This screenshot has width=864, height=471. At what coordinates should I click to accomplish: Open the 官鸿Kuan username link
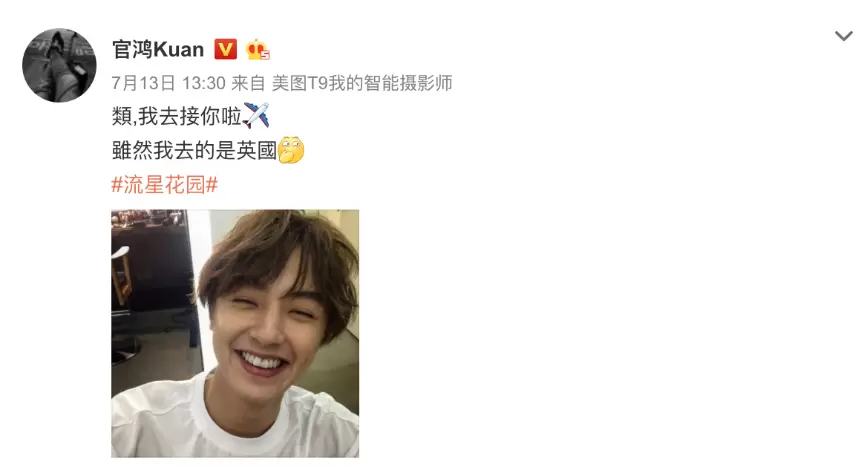click(158, 49)
